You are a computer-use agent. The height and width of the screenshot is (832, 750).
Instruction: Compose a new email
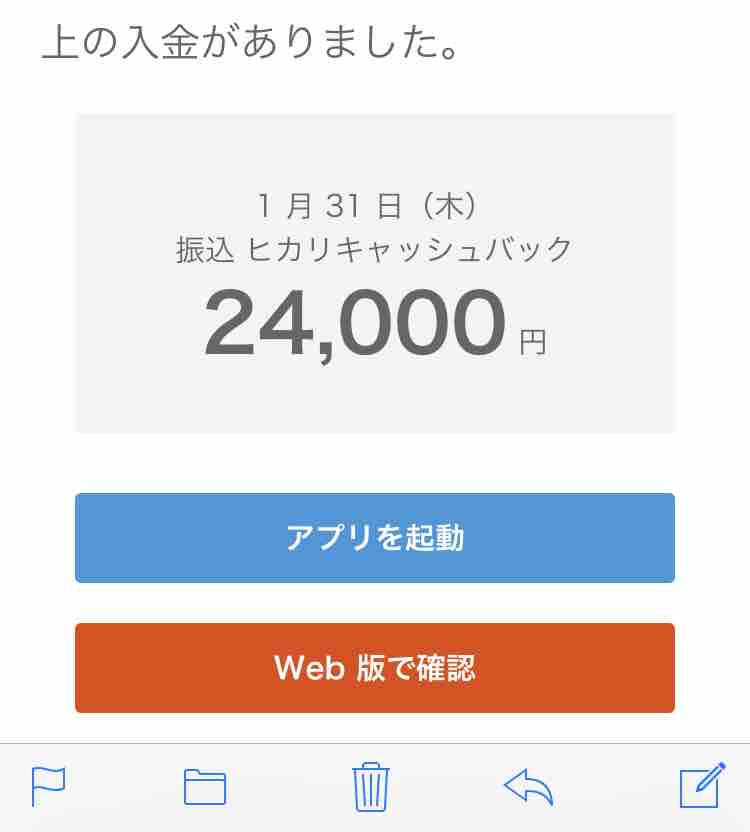701,786
